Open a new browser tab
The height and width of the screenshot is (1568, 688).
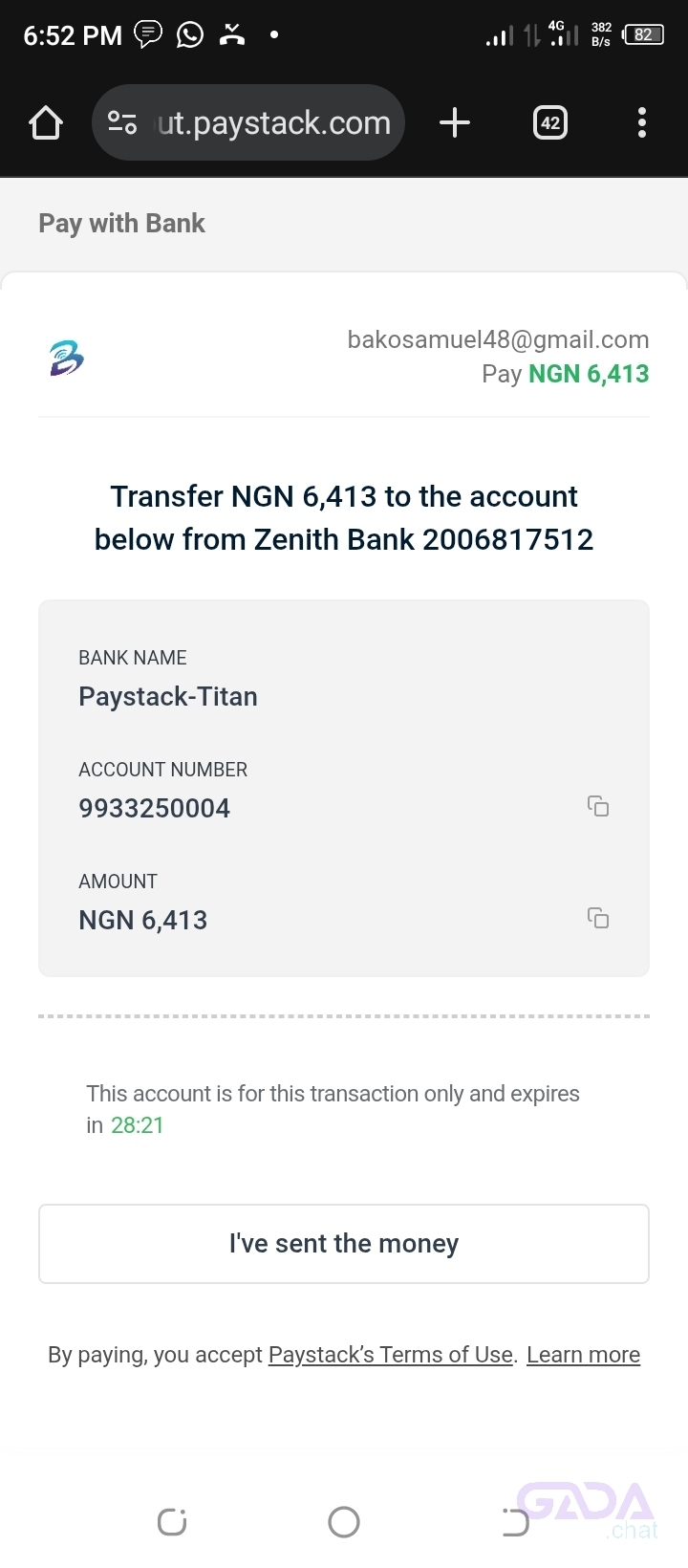pyautogui.click(x=455, y=123)
